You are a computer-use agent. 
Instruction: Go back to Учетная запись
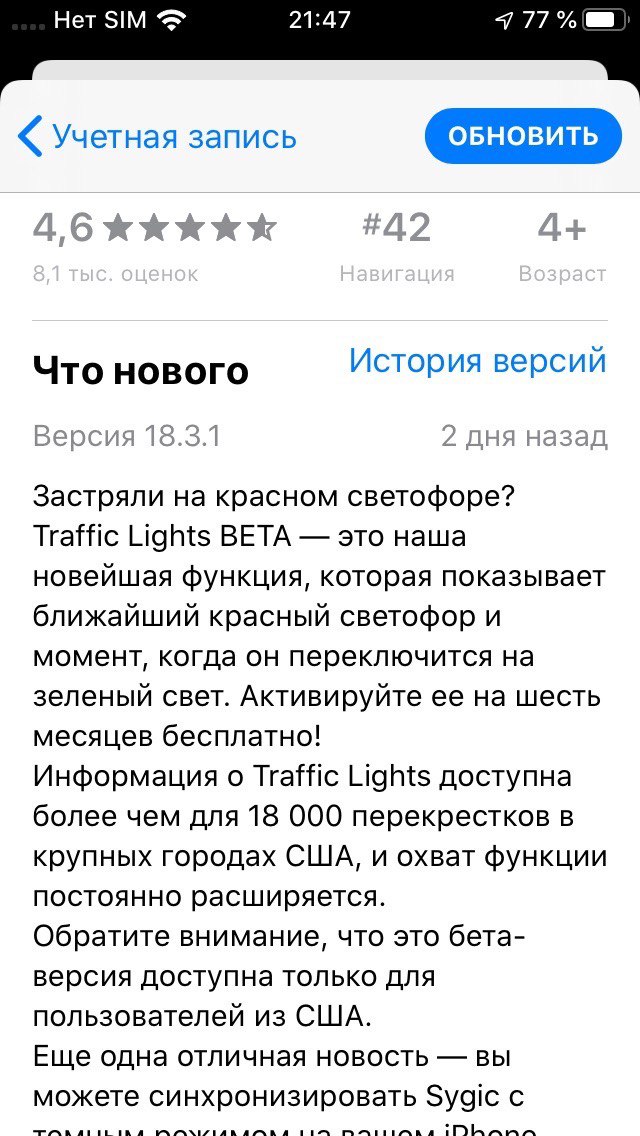(157, 136)
